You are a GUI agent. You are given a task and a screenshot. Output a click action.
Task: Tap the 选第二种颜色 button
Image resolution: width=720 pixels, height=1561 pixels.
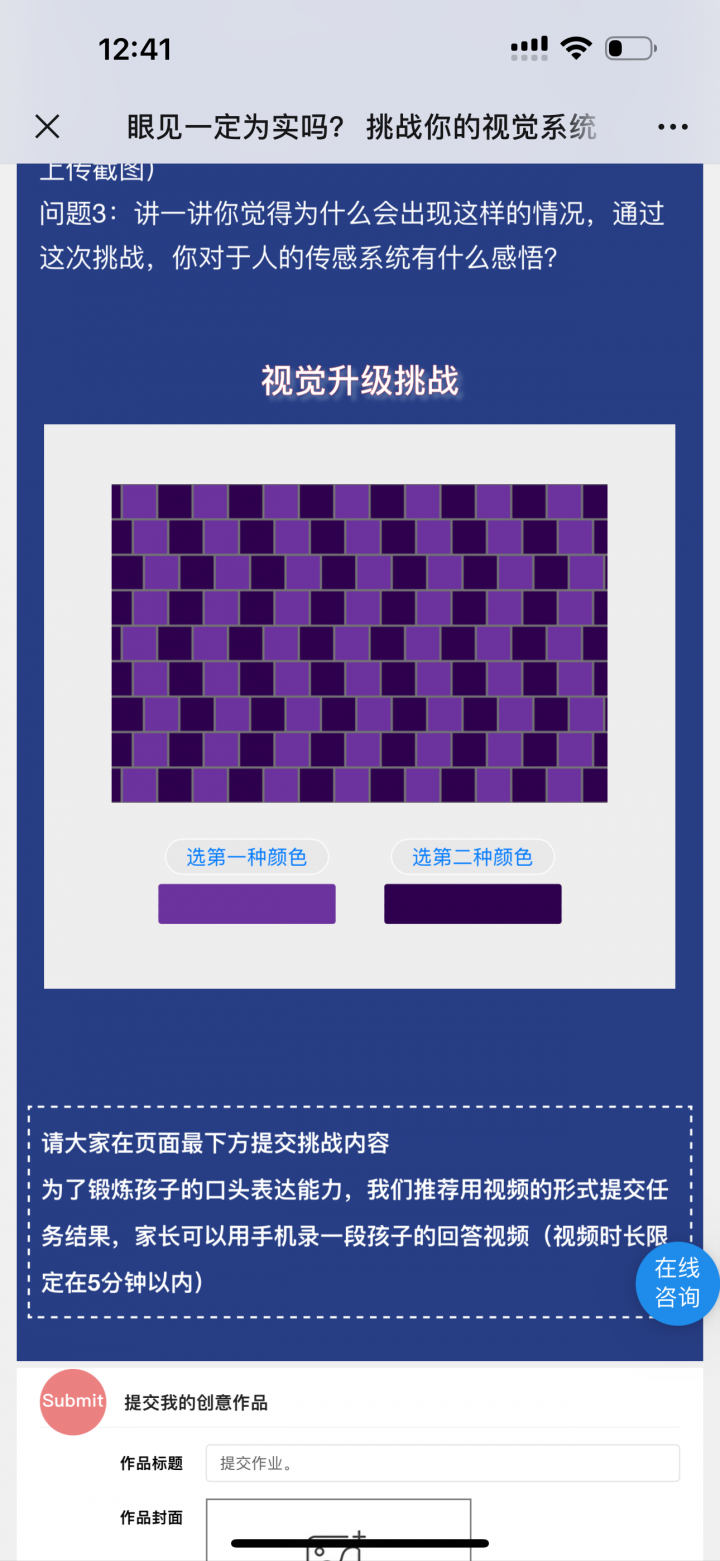[472, 857]
